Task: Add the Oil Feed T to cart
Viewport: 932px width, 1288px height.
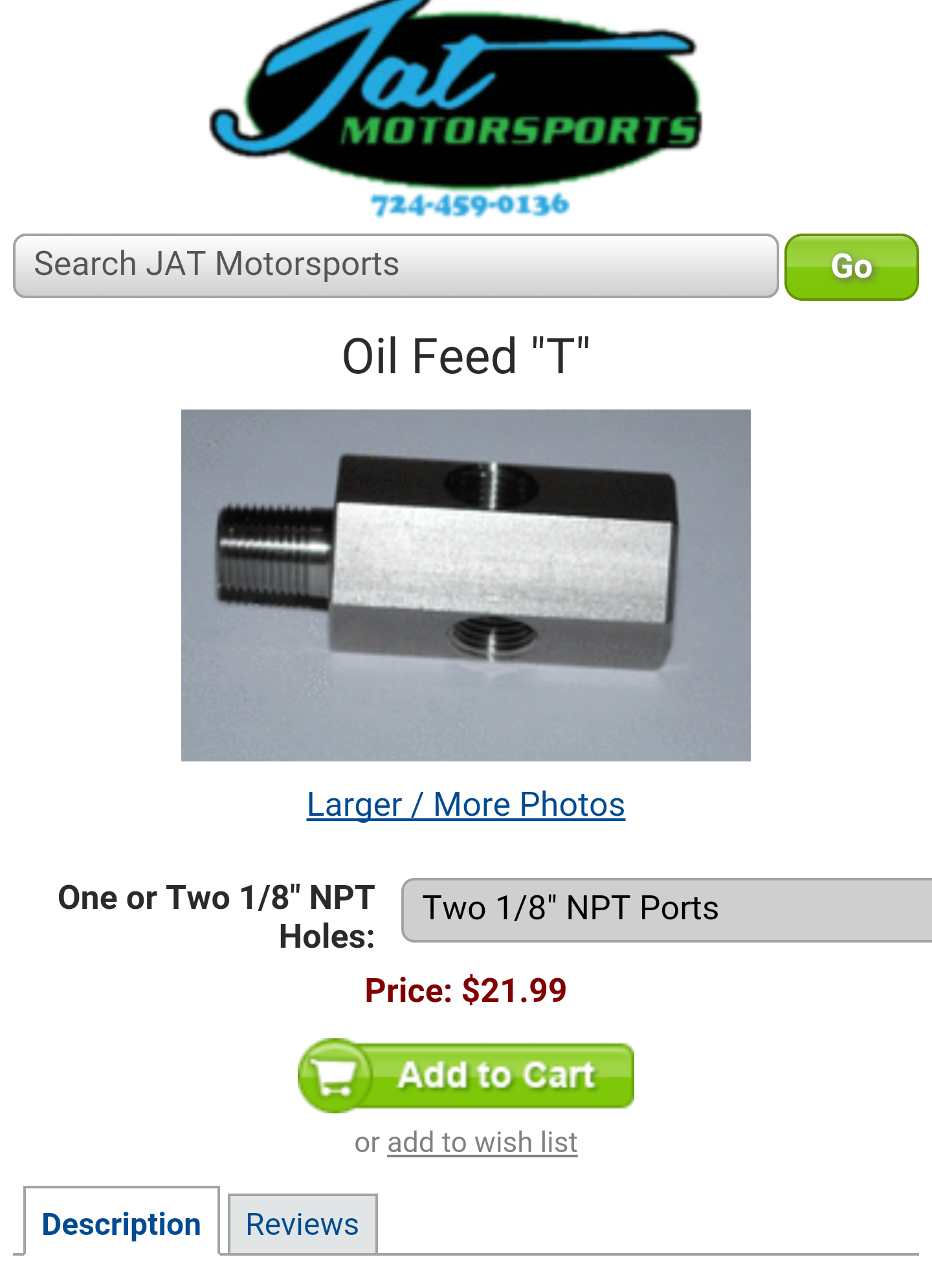Action: (x=465, y=1075)
